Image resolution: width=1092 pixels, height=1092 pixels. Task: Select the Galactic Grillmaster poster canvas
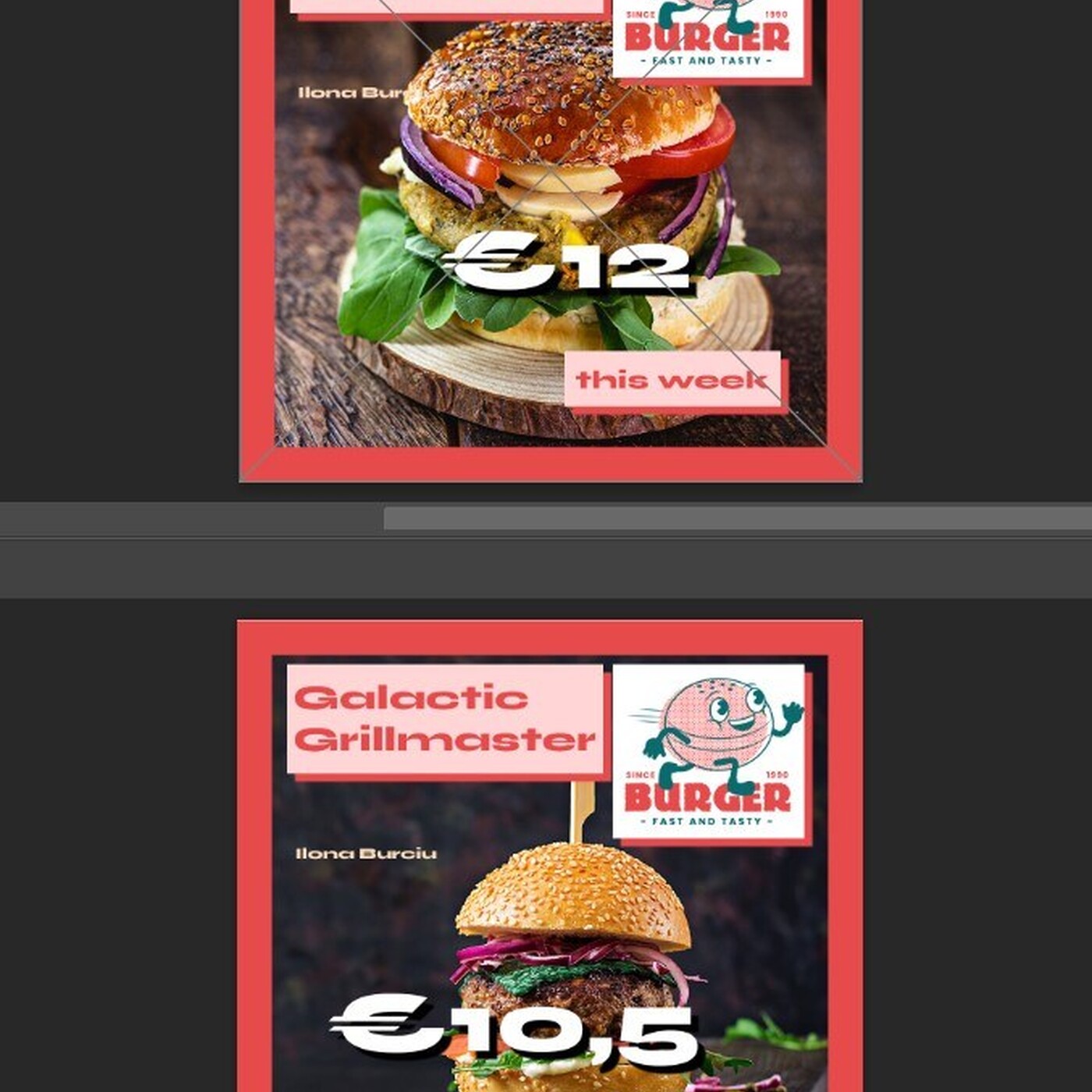550,858
